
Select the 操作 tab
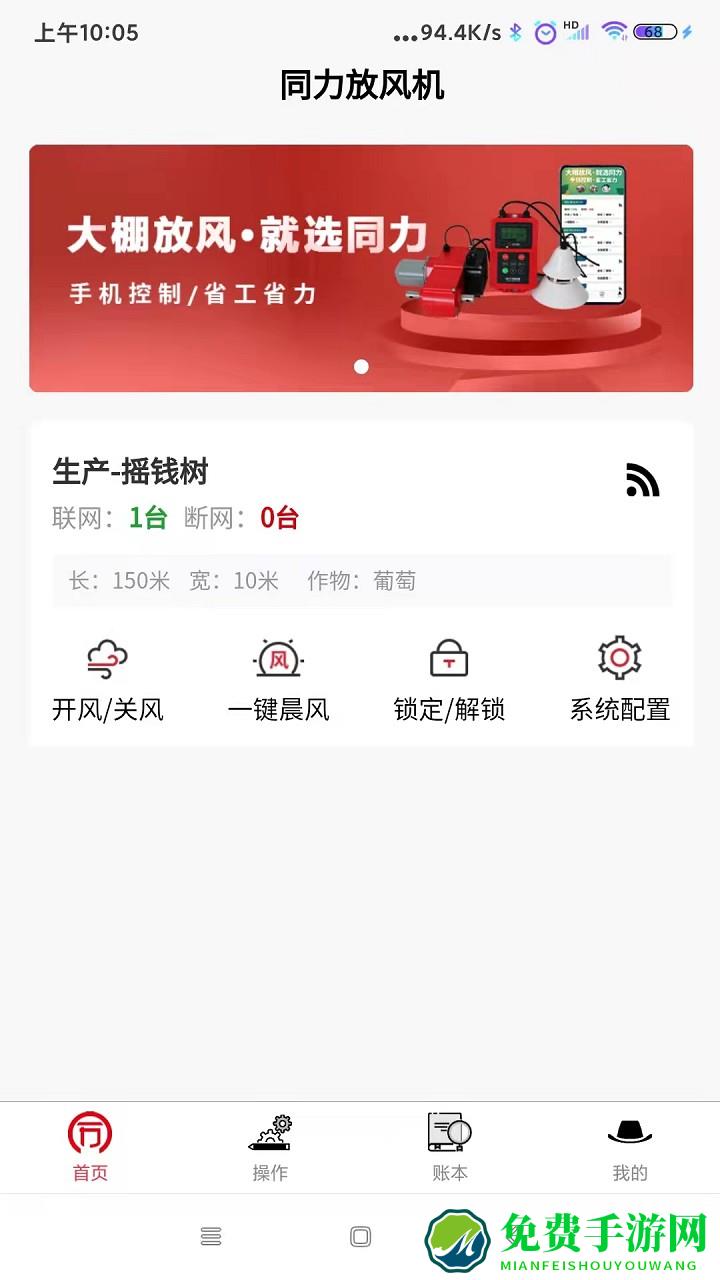(x=269, y=1148)
